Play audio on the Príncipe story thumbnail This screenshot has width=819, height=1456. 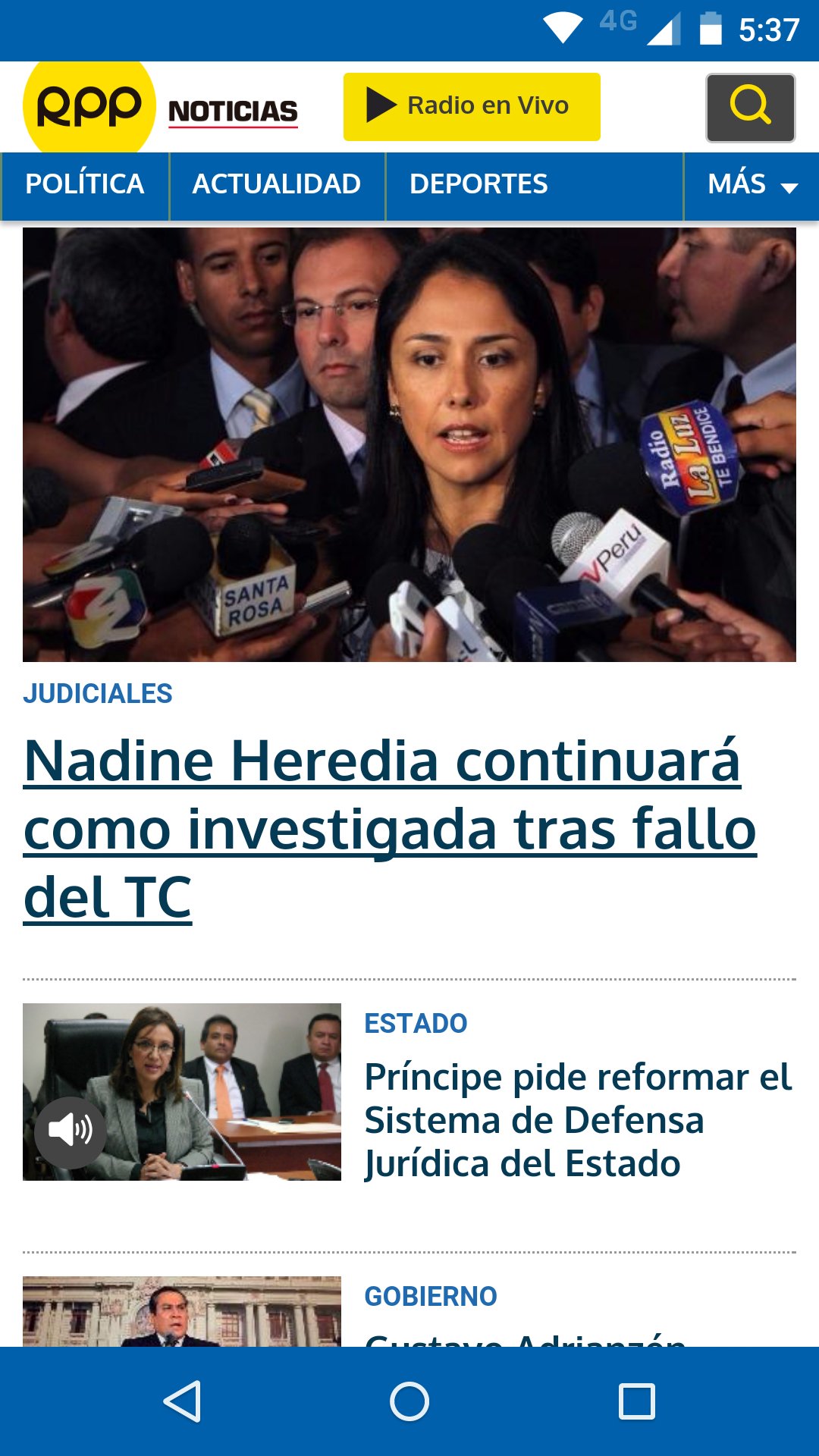(x=71, y=1132)
